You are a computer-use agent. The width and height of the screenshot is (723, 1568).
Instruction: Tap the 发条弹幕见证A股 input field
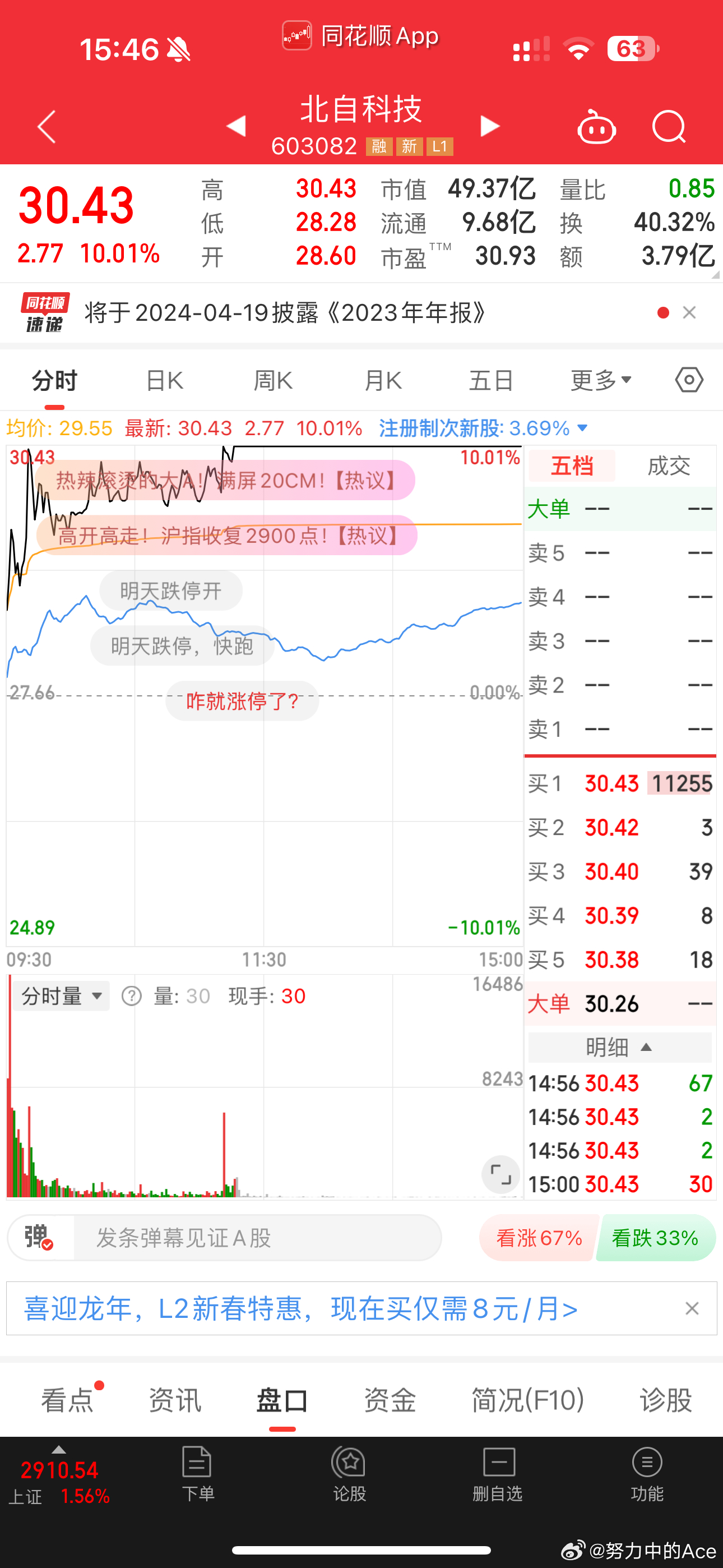pos(257,1238)
